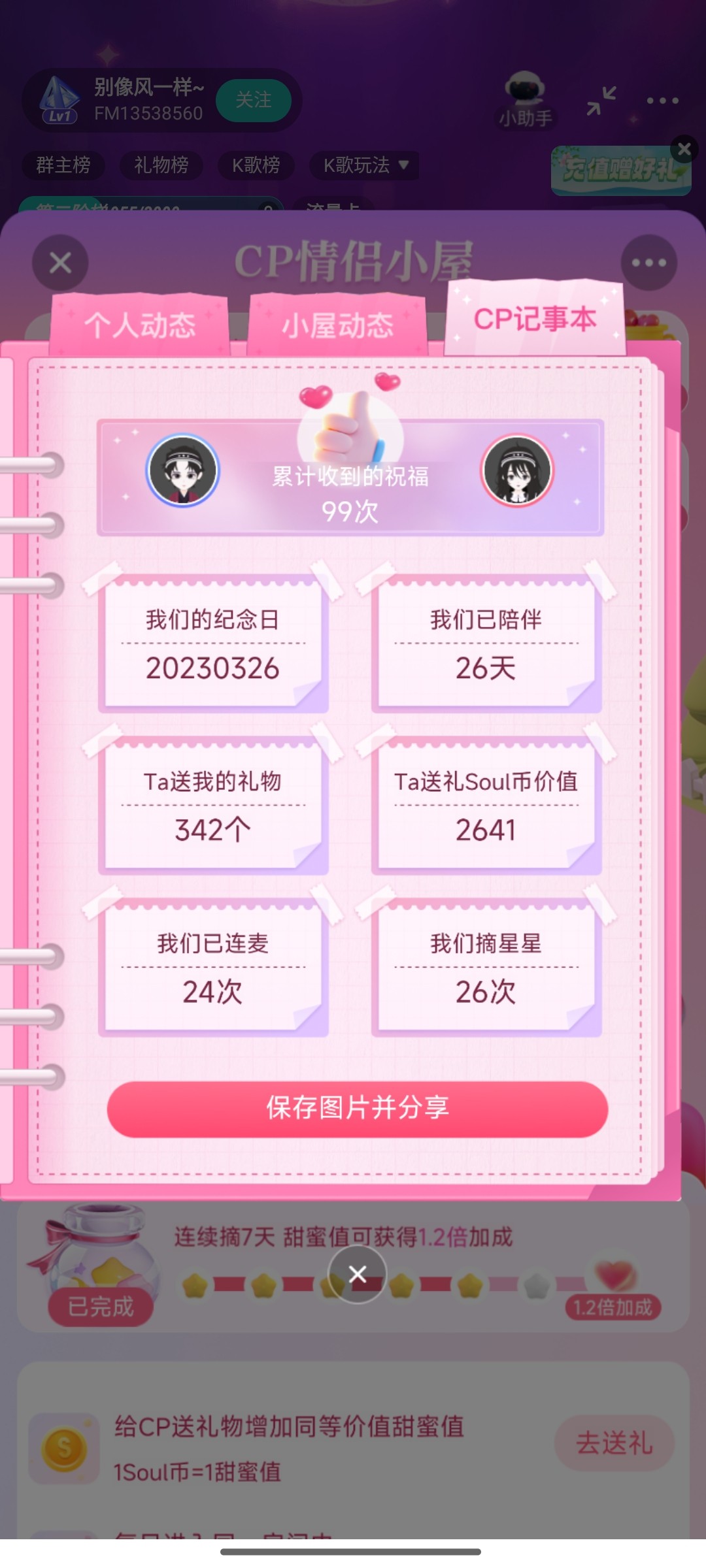This screenshot has height=1568, width=706.
Task: Follow the host with 关注 button
Action: 254,100
